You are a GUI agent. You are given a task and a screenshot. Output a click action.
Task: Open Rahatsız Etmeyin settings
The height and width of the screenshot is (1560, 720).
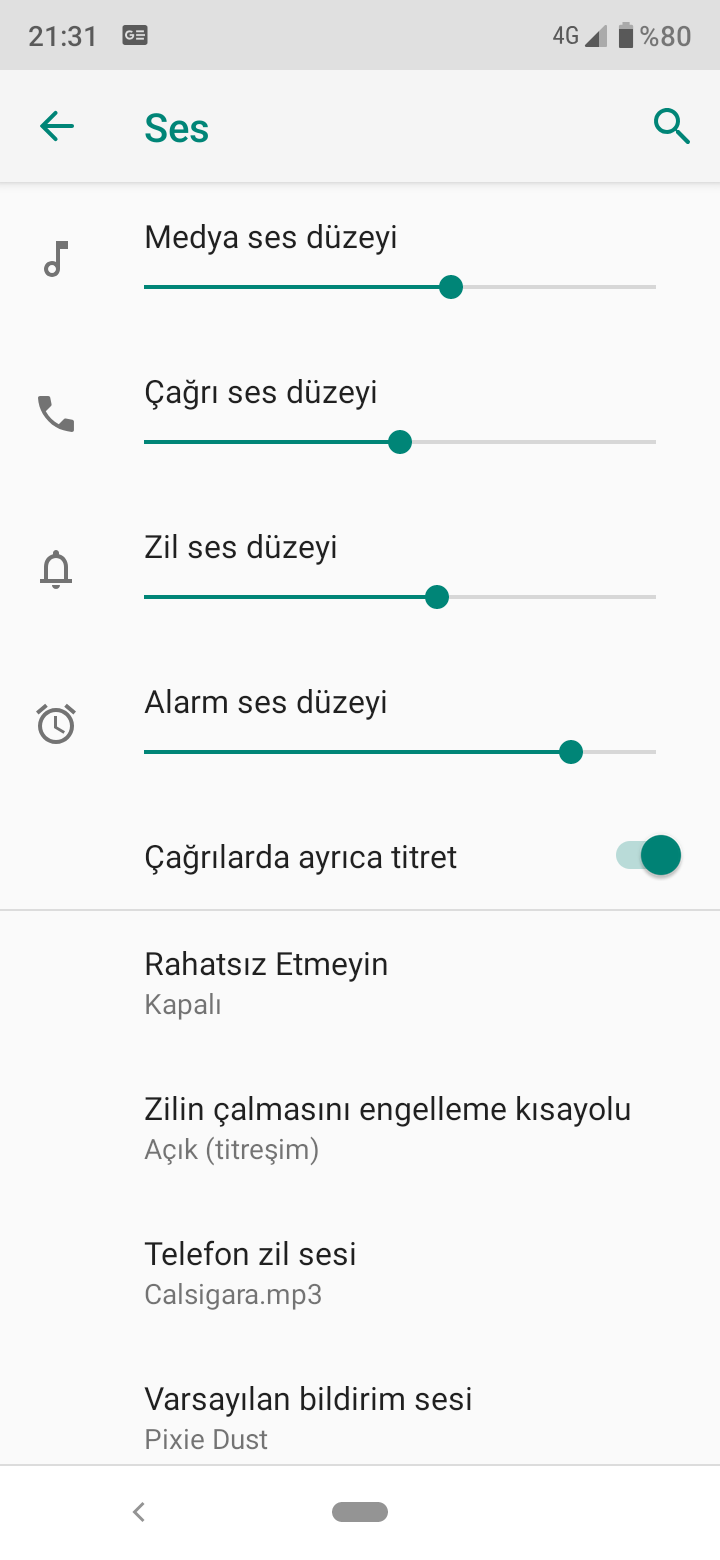(360, 983)
